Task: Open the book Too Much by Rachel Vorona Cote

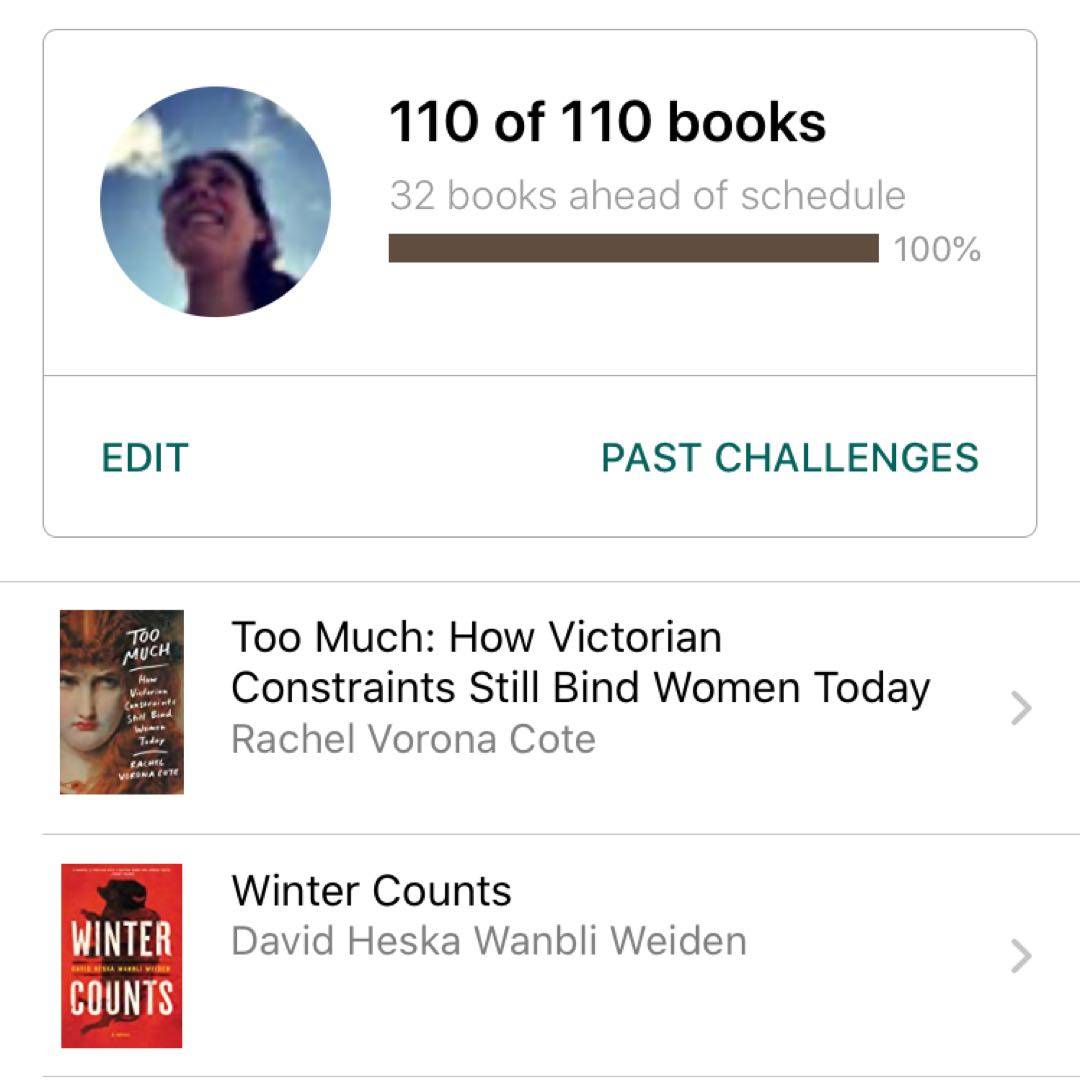Action: click(580, 688)
